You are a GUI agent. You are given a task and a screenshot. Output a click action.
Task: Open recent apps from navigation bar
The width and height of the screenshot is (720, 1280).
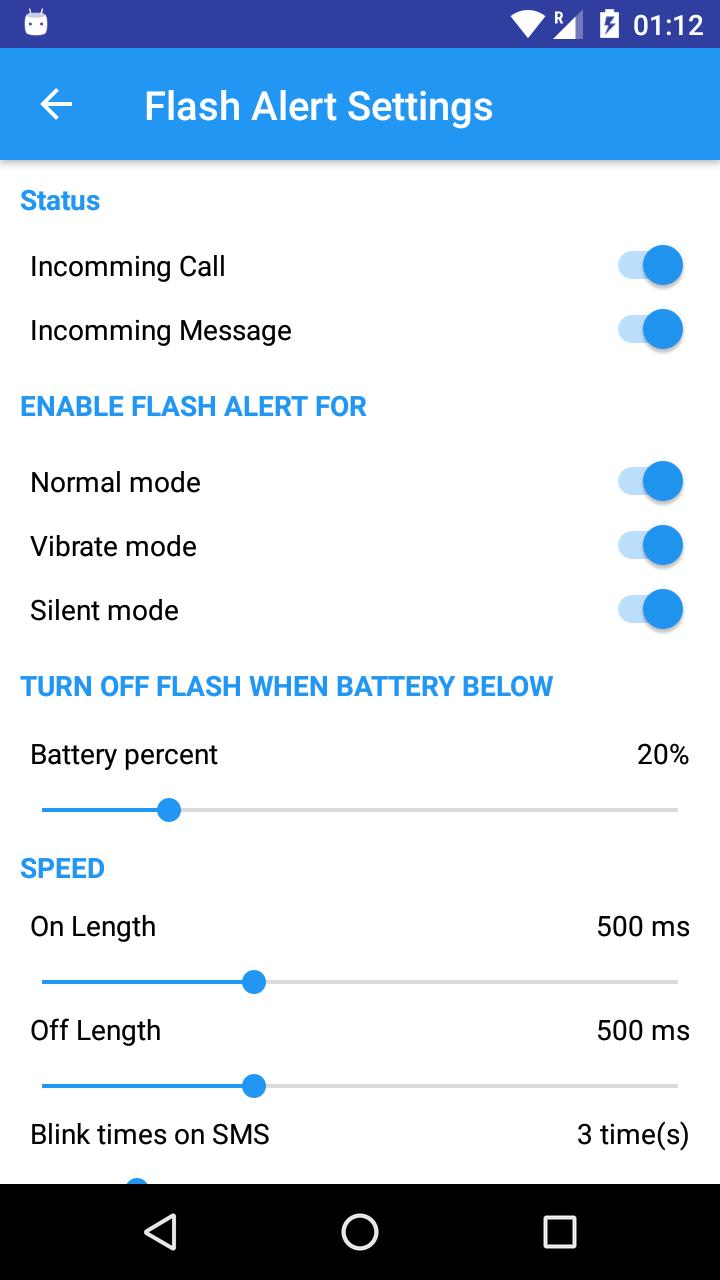(559, 1232)
